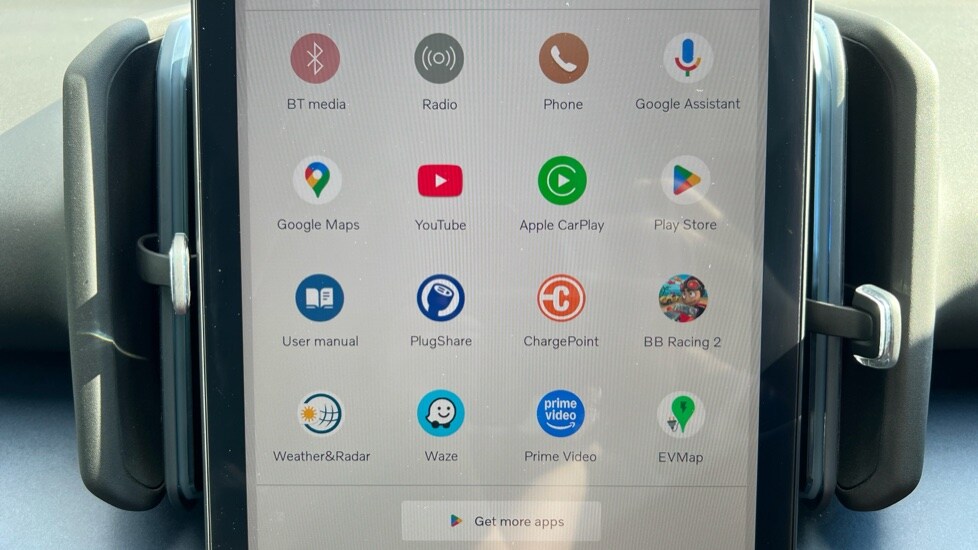Open Apple CarPlay
978x550 pixels.
click(x=562, y=181)
